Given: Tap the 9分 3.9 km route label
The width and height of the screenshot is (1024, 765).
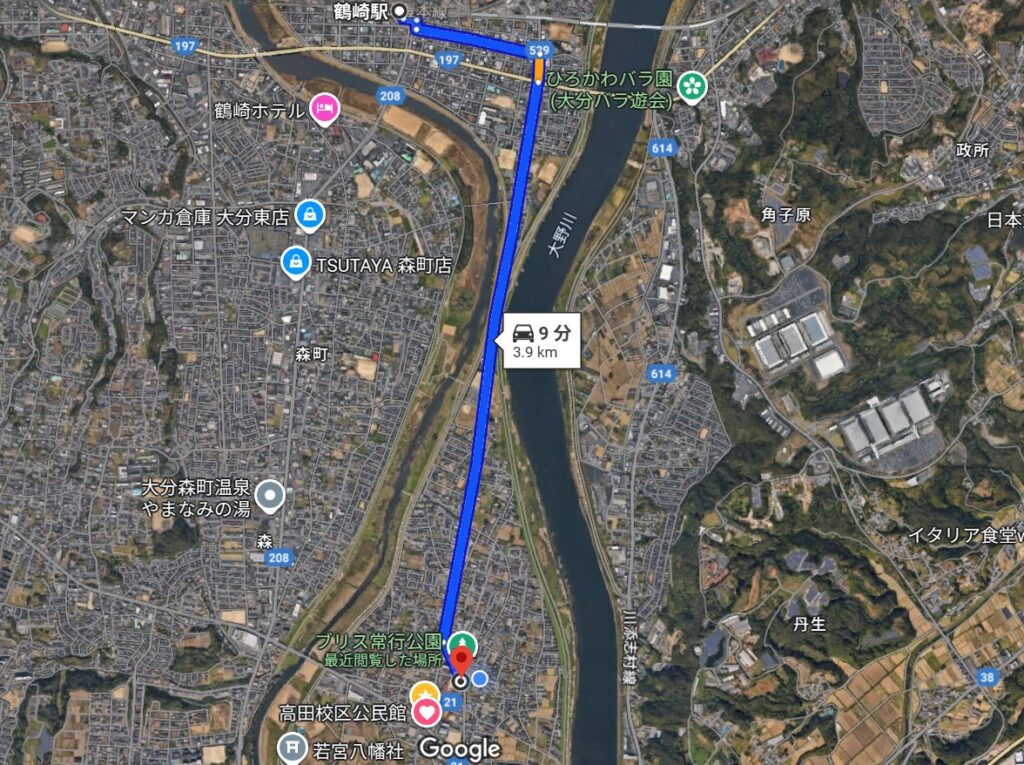Looking at the screenshot, I should pos(540,340).
